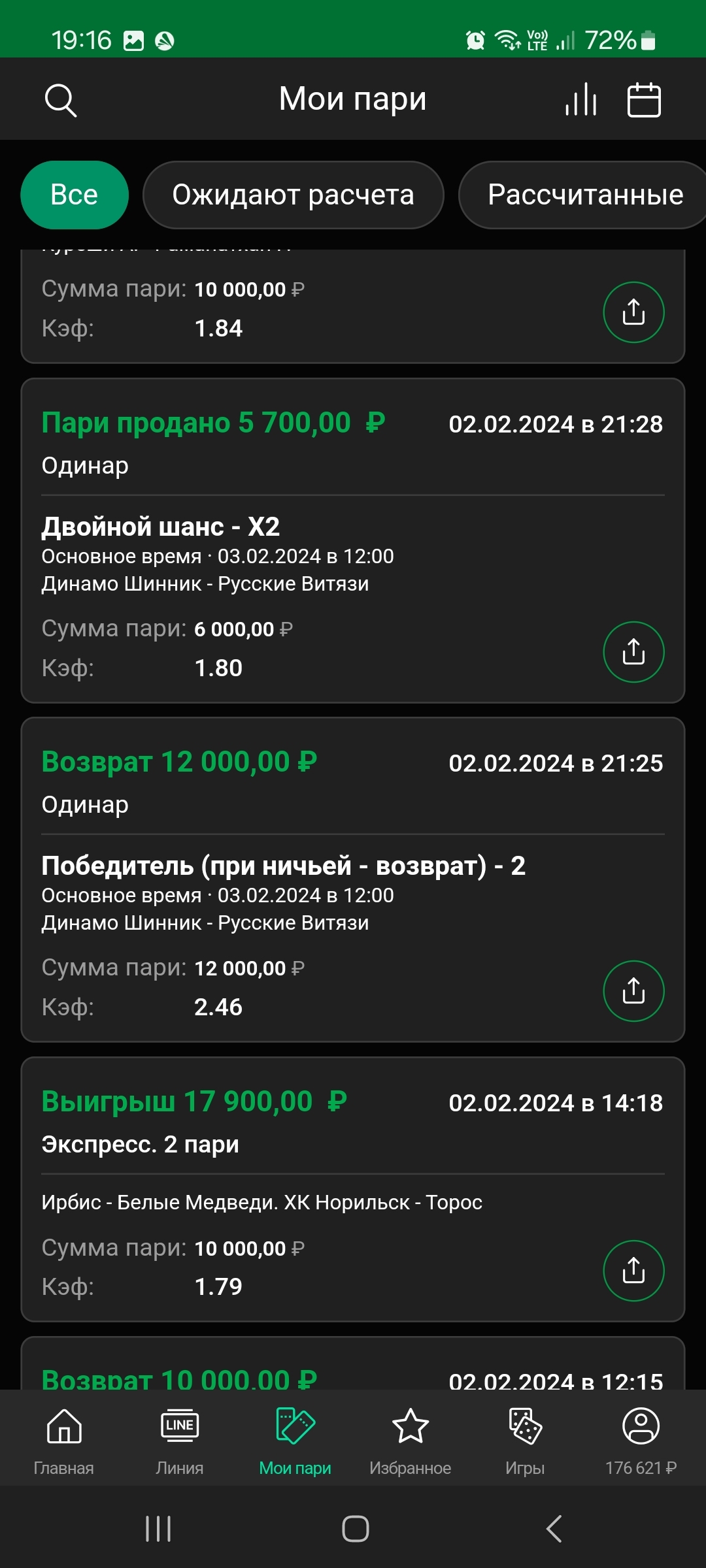The image size is (706, 1568).
Task: Switch to Рассчитанные filter
Action: tap(582, 195)
